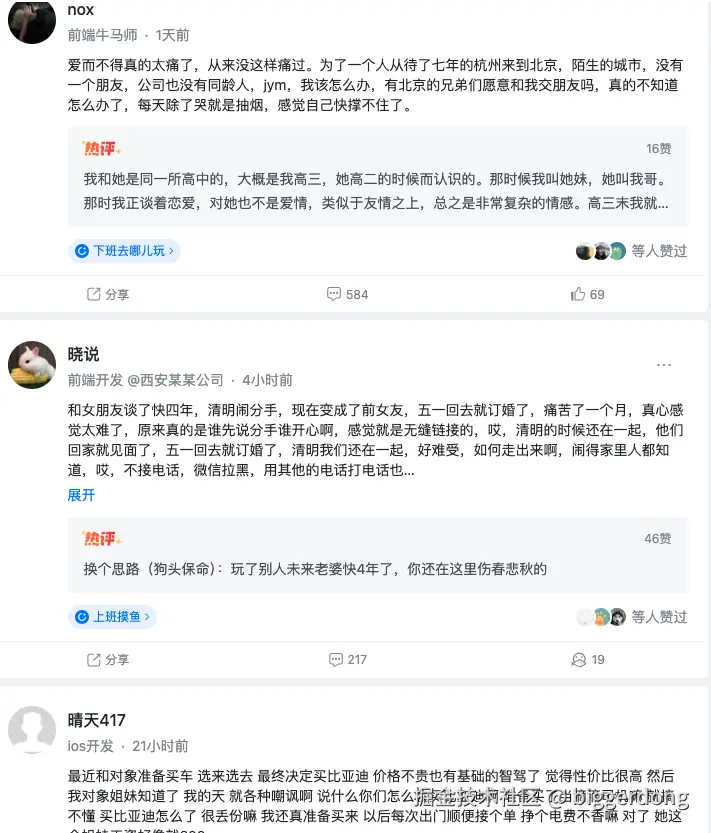711x833 pixels.
Task: Open 晴天417's profile avatar
Action: click(32, 730)
